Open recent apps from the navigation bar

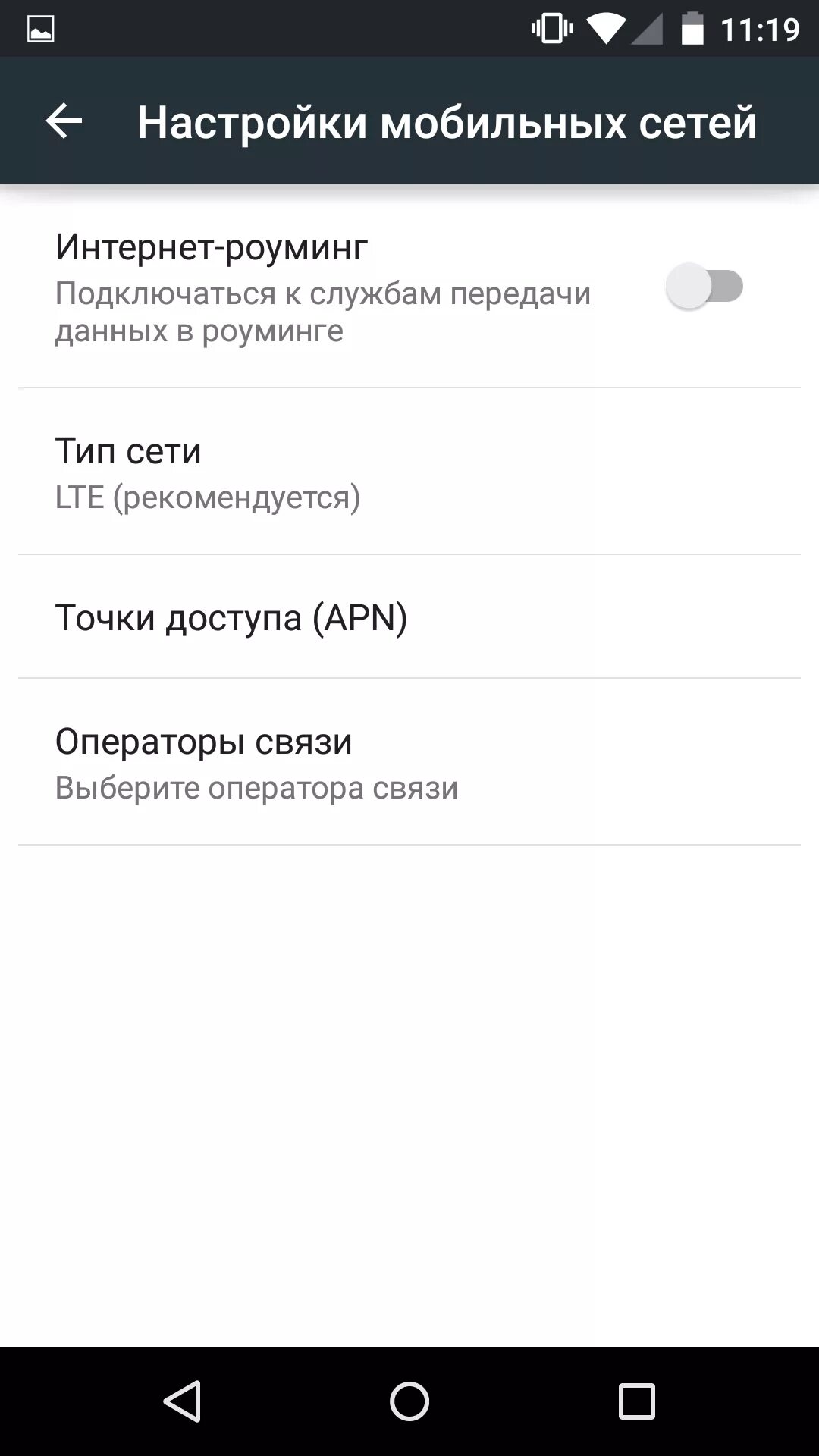tap(636, 1401)
